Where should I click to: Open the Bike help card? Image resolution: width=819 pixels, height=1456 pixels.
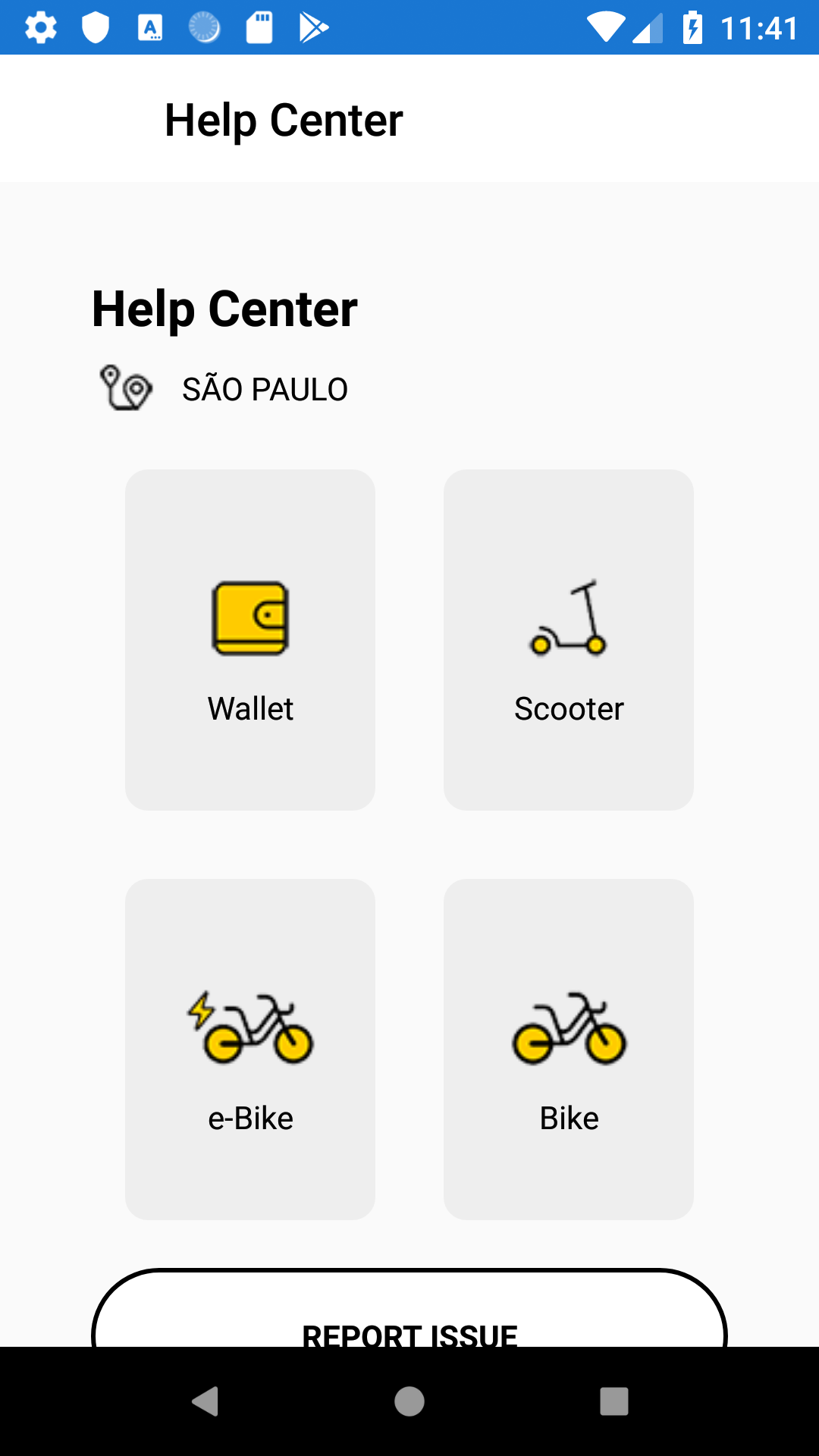(x=569, y=1049)
